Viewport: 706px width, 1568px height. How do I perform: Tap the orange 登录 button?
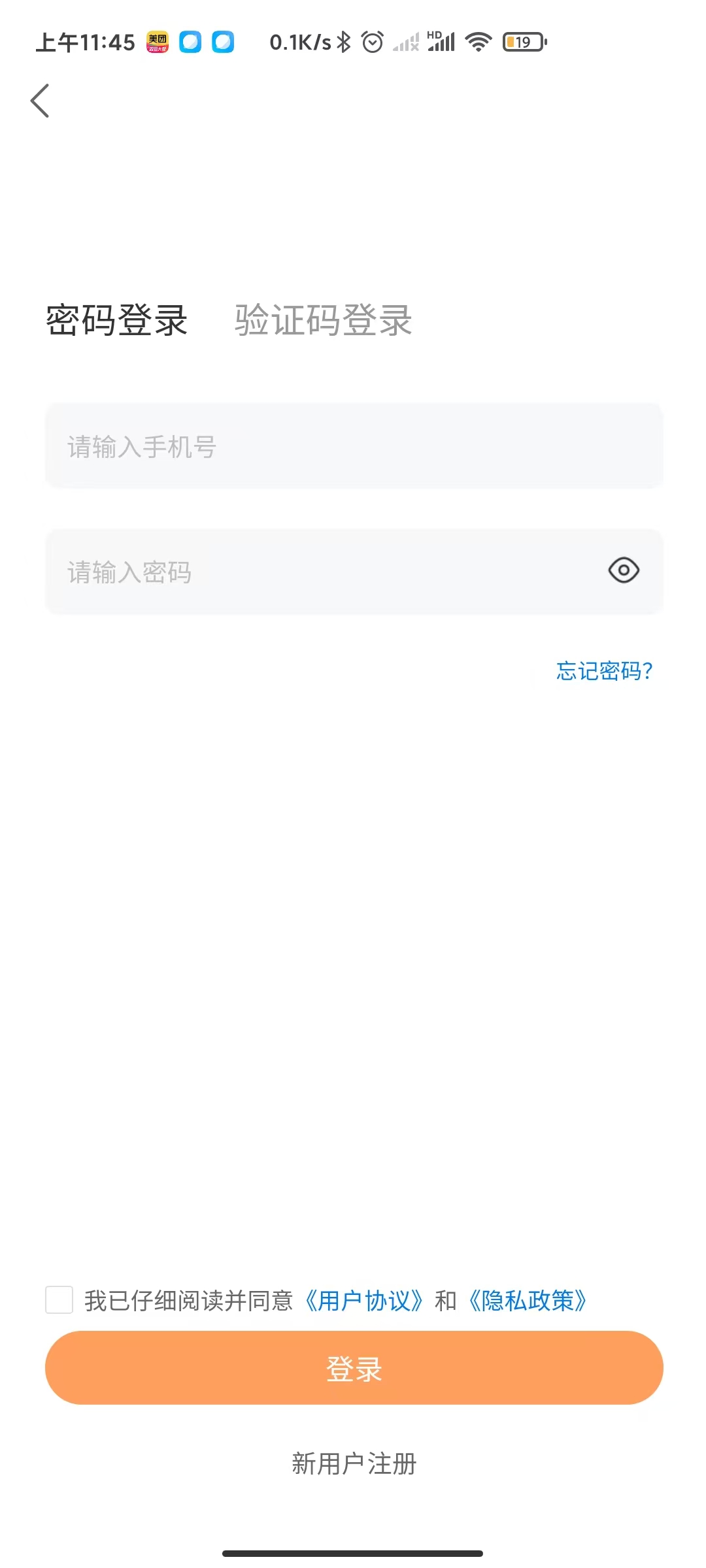click(353, 1368)
